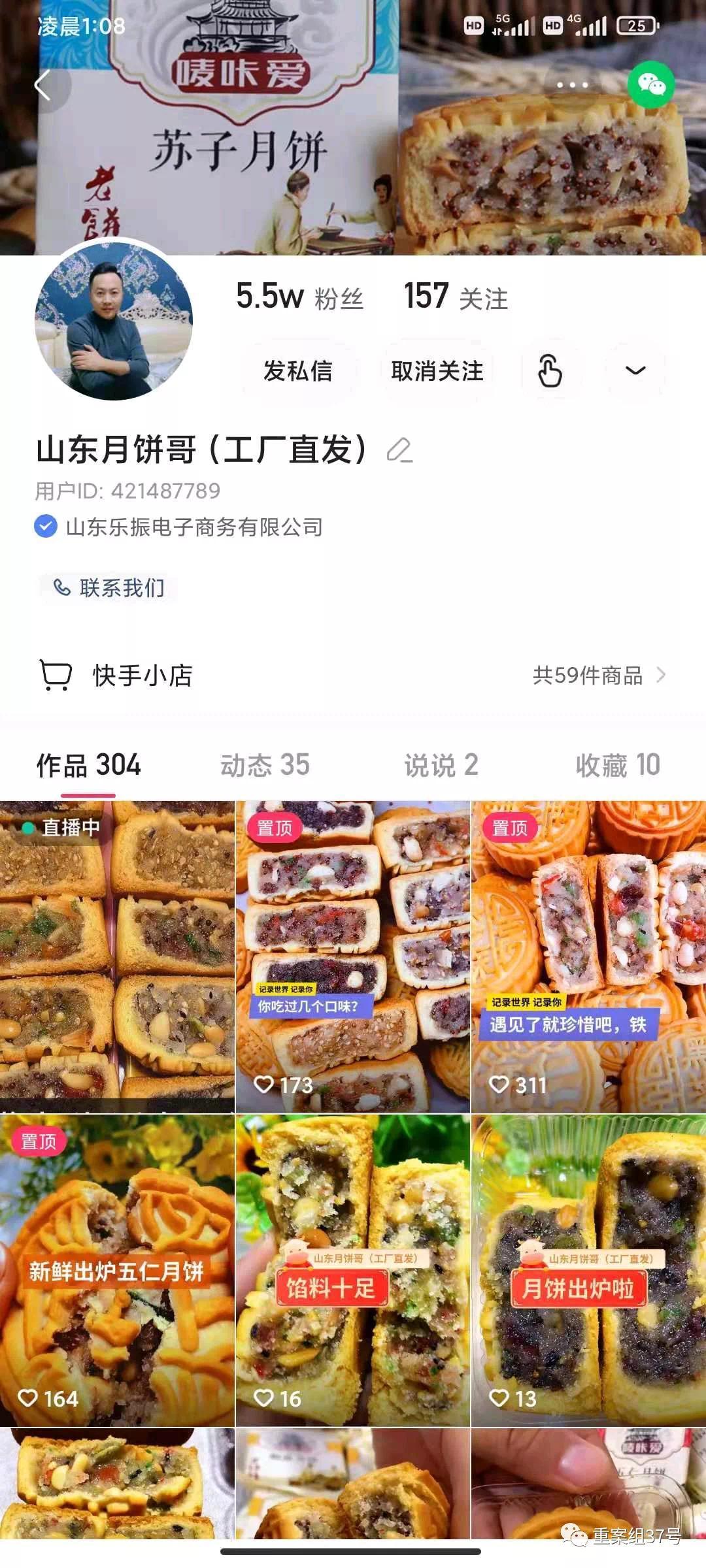Play the video 遇见了就珍惜吧
The height and width of the screenshot is (1568, 706).
pos(588,956)
